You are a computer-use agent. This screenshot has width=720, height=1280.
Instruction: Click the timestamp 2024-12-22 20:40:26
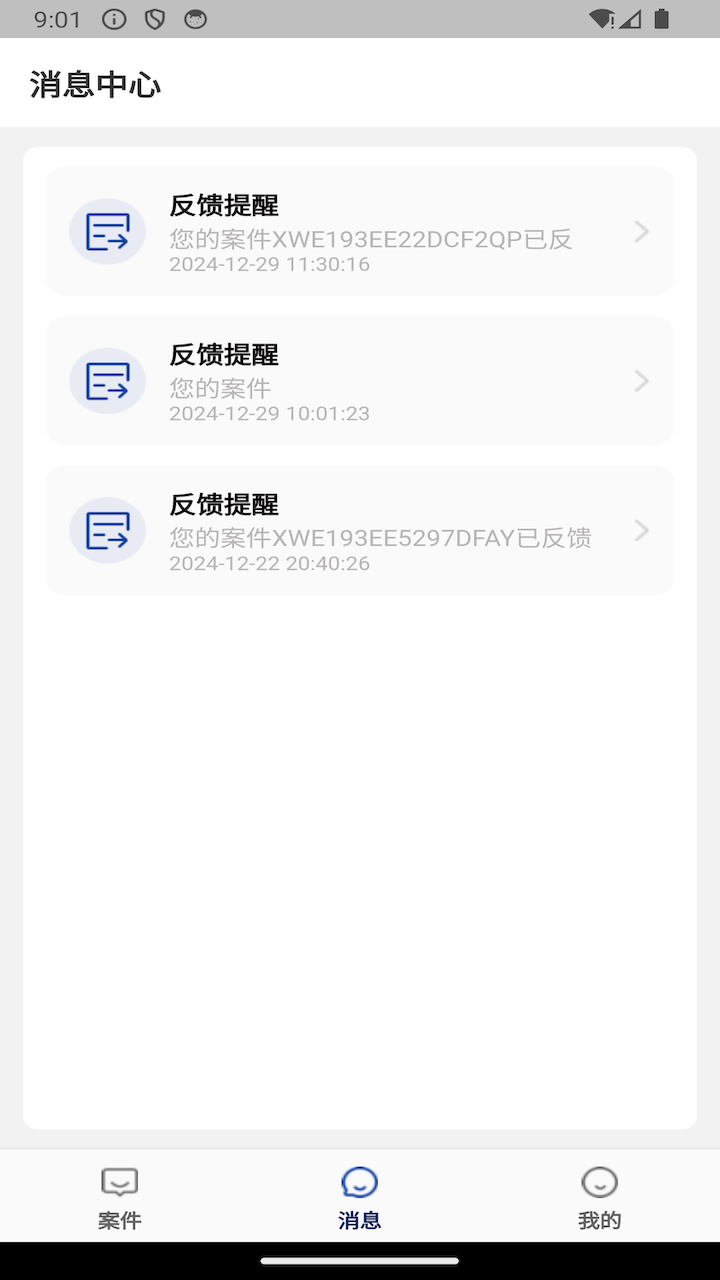pyautogui.click(x=270, y=563)
